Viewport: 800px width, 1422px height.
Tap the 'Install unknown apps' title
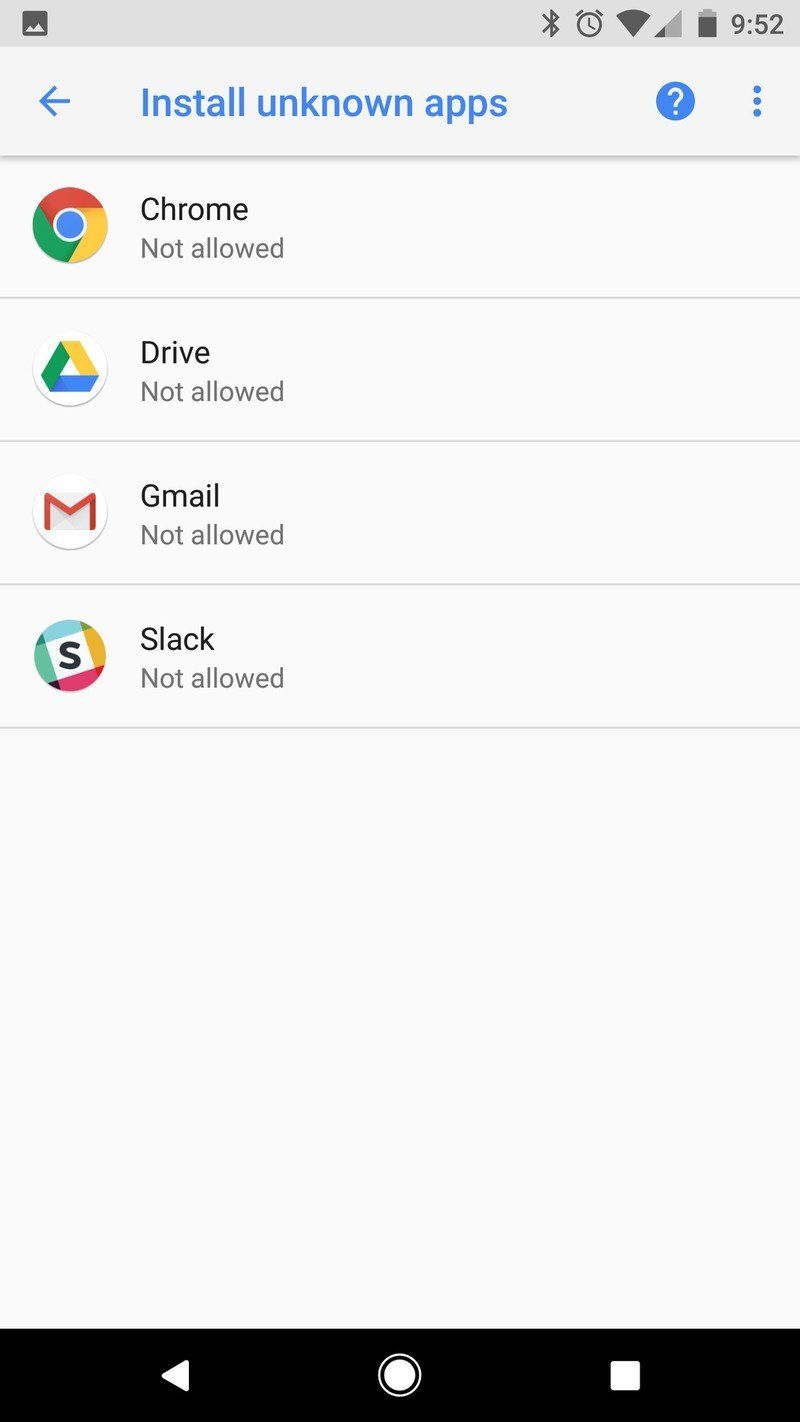click(x=324, y=100)
